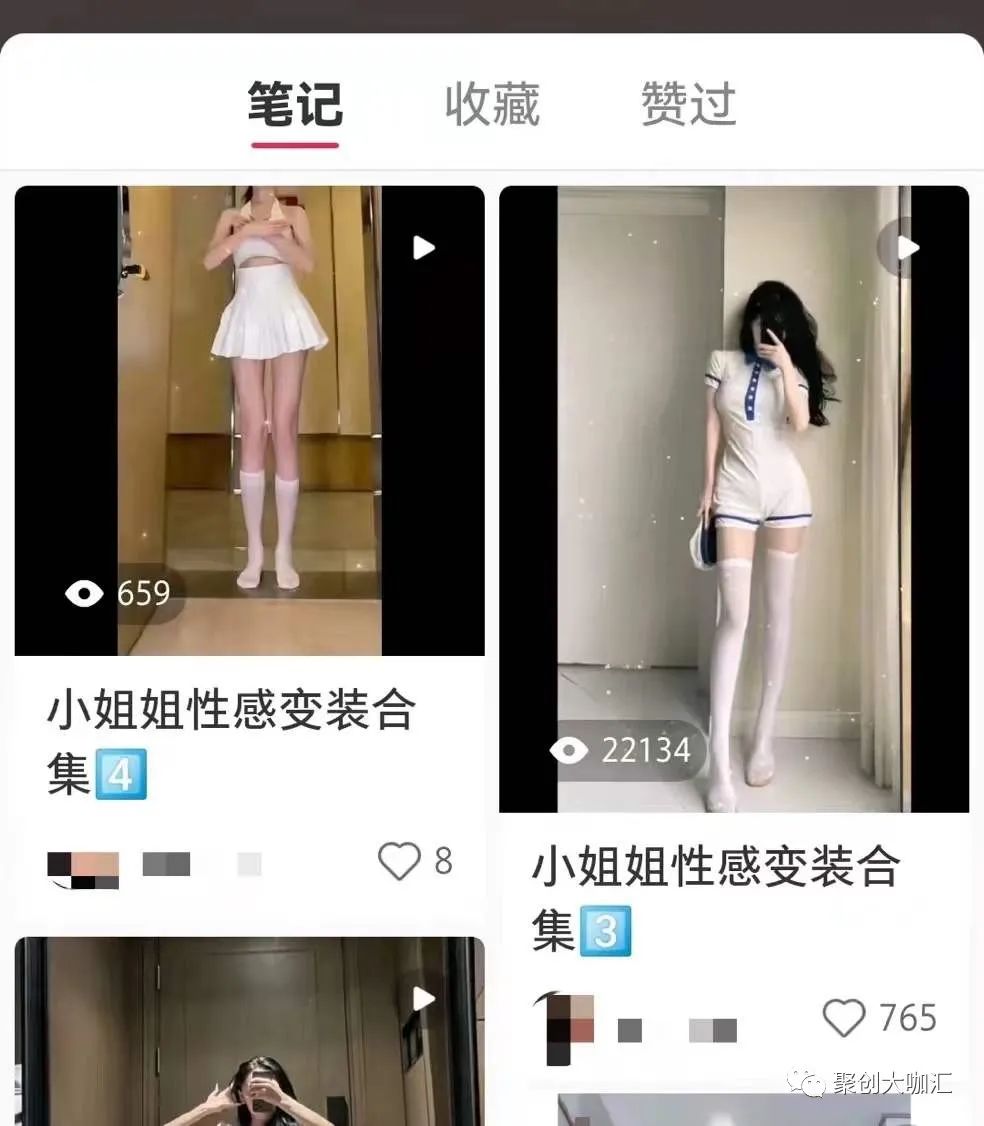Click the play icon on the bottom-left video

click(422, 998)
